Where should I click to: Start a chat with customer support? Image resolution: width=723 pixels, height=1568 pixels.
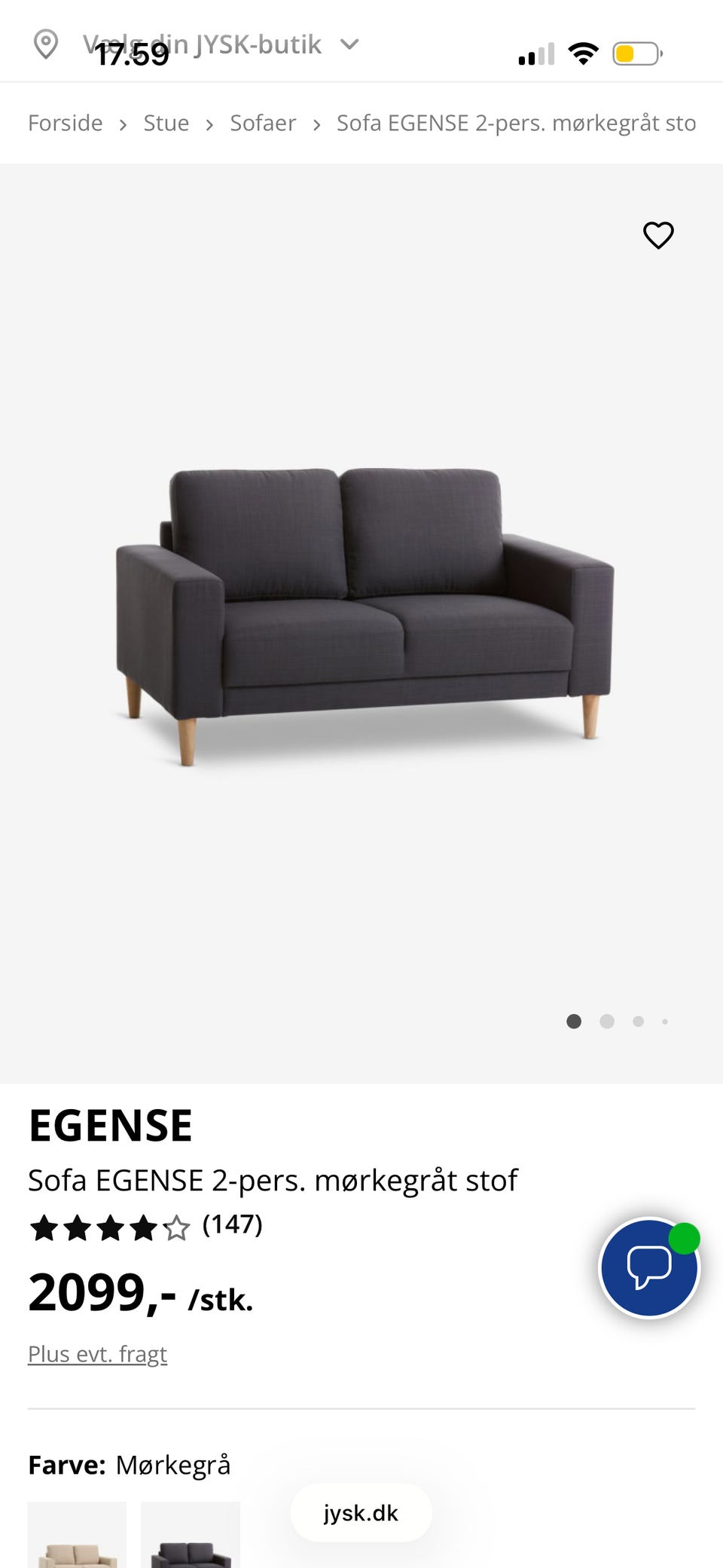[649, 1267]
